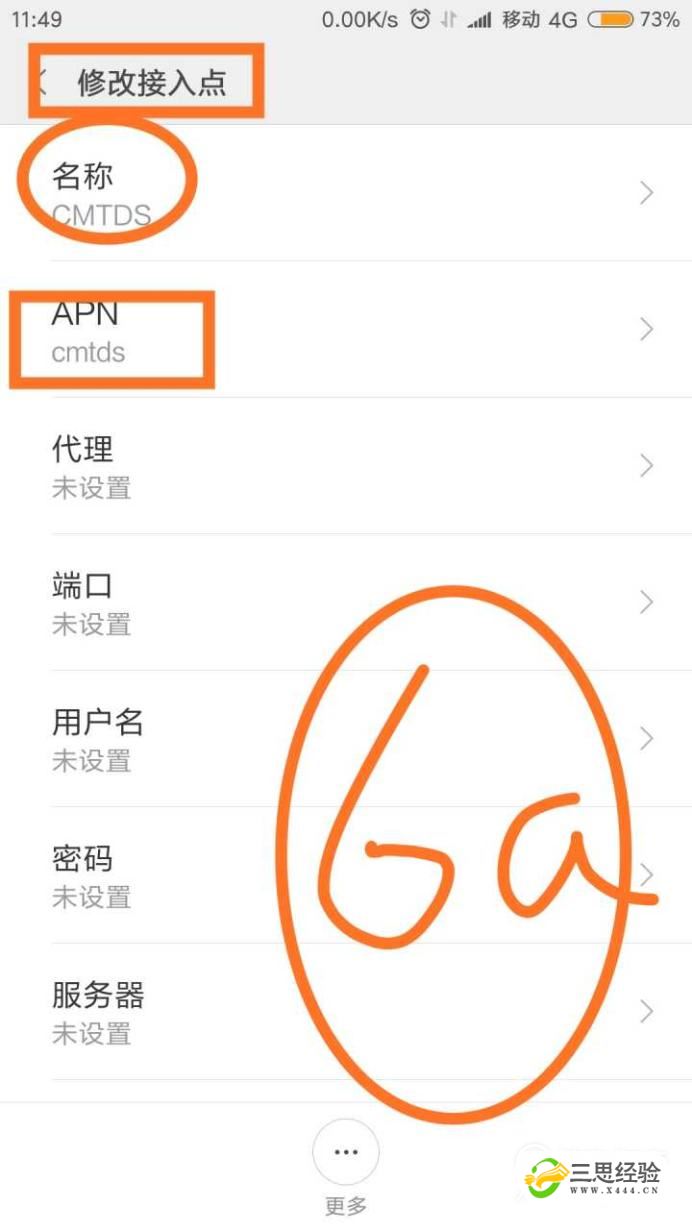
Task: Open the 服务器 server setting
Action: [x=345, y=1011]
